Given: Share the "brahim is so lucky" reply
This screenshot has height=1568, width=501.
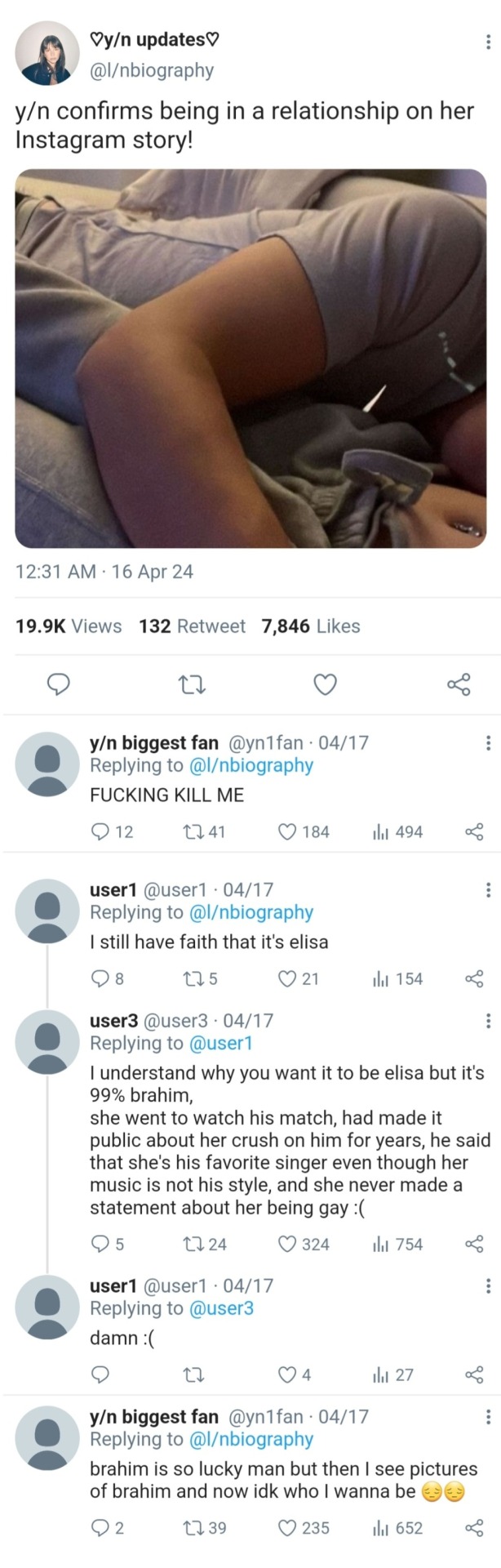Looking at the screenshot, I should click(x=474, y=1527).
